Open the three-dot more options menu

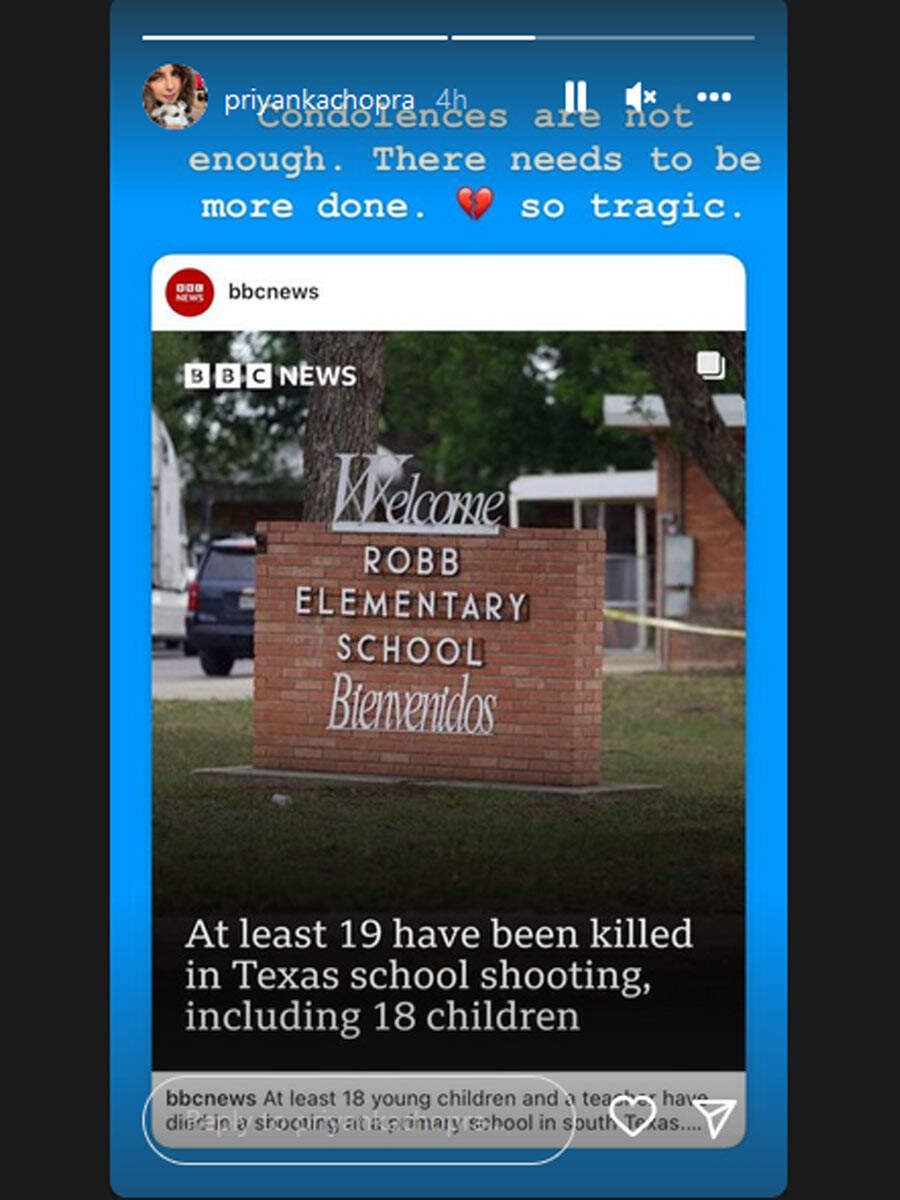(713, 97)
